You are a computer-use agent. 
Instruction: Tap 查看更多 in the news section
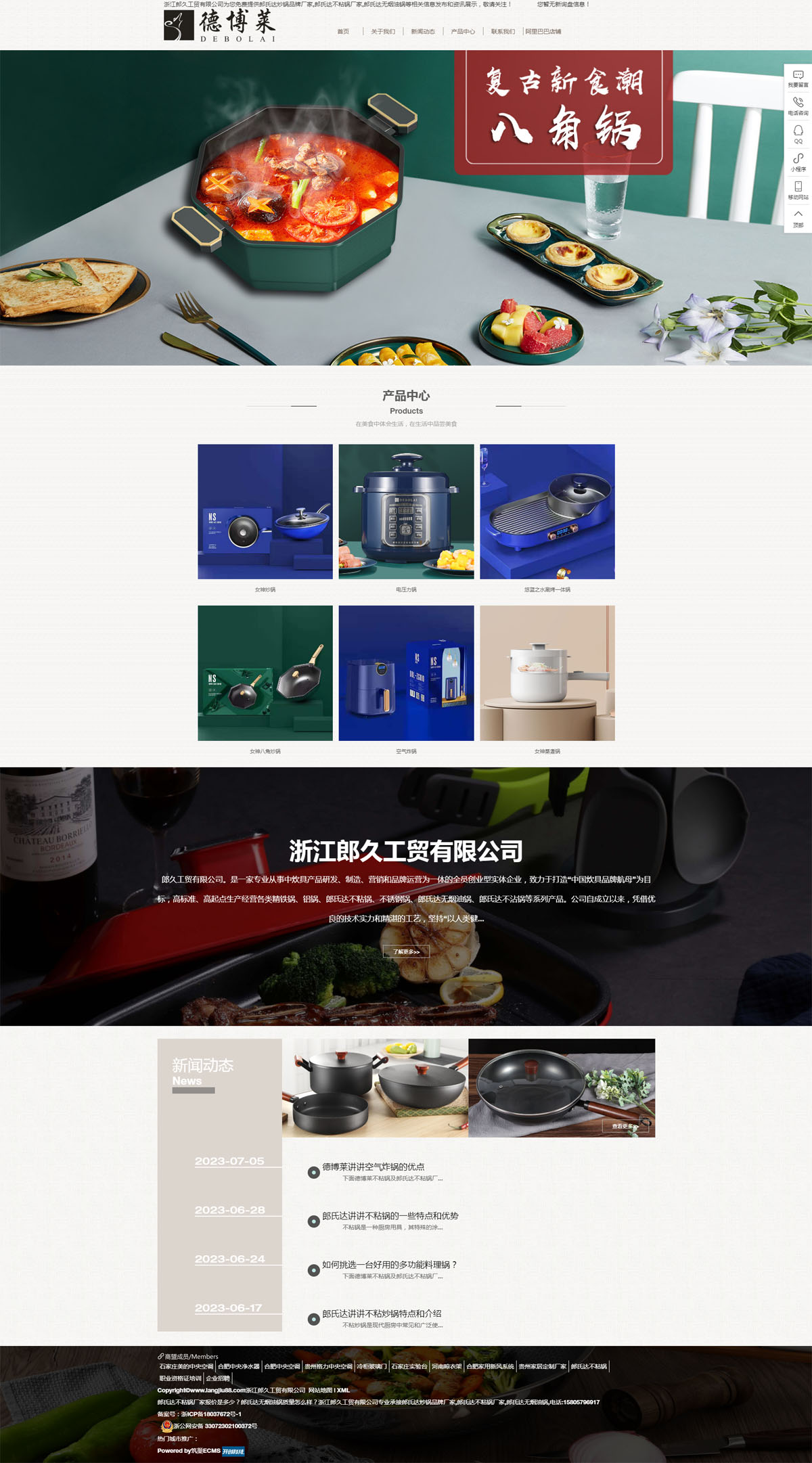pos(625,1126)
